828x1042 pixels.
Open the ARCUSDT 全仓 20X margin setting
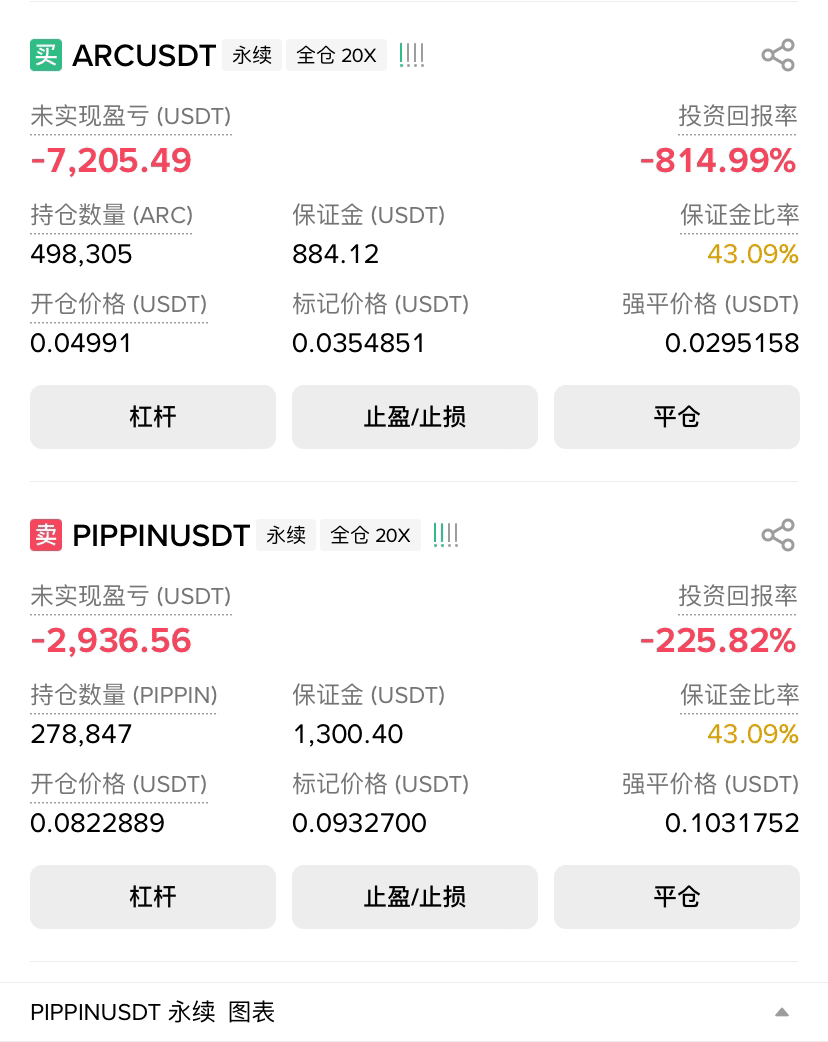(336, 55)
